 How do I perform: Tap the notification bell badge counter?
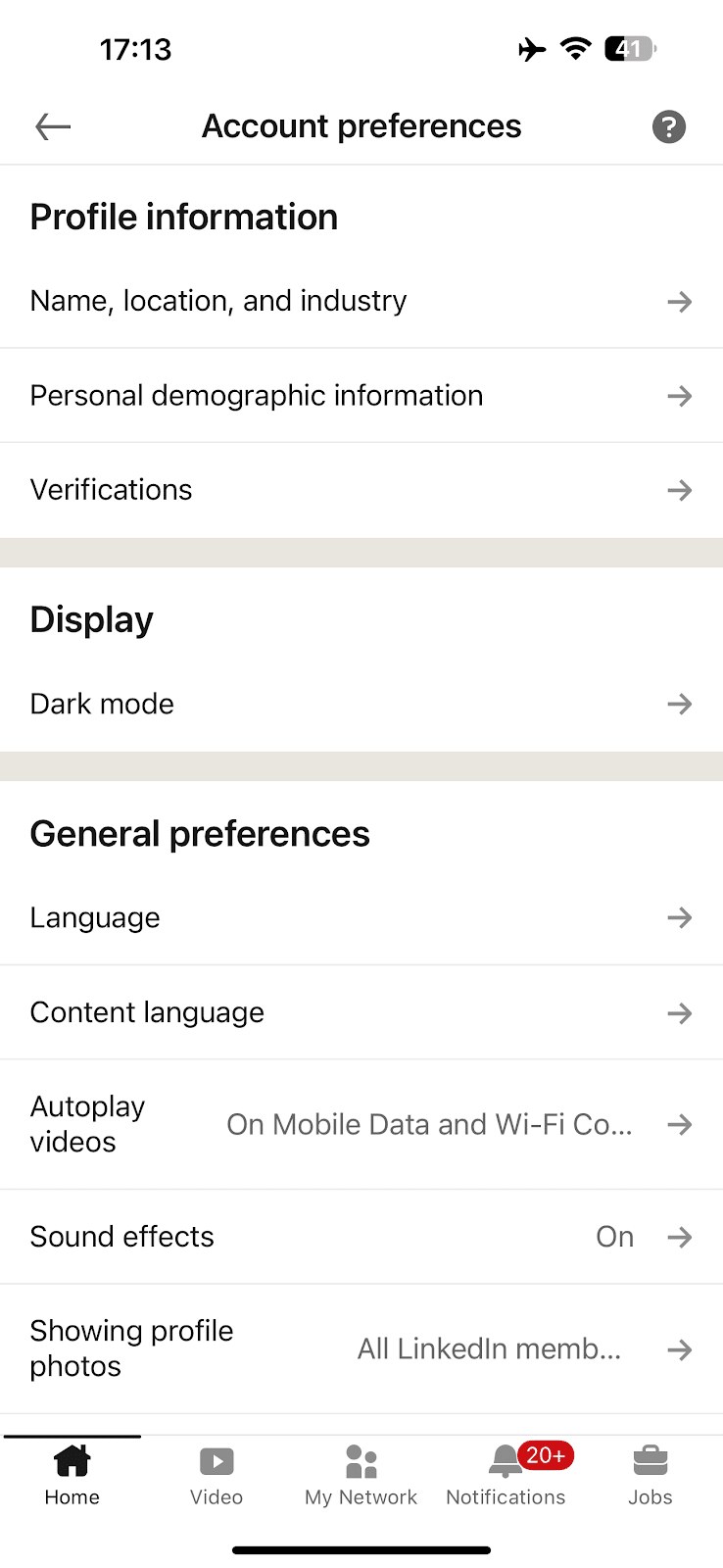(545, 1456)
